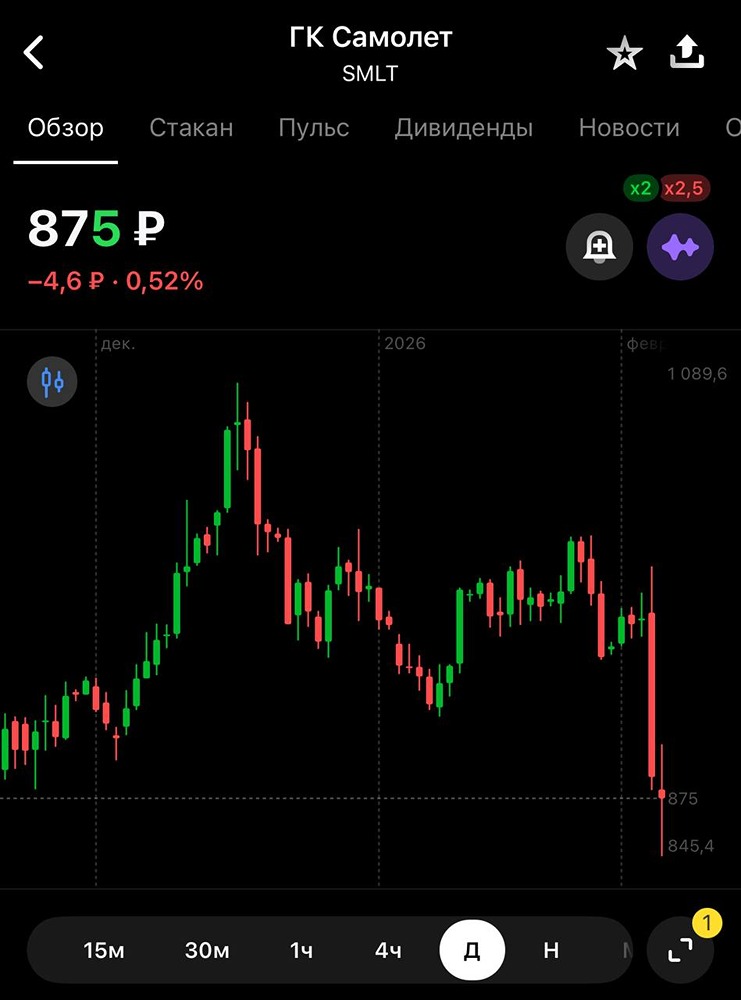Select the 1ч timeframe
The height and width of the screenshot is (1000, 741).
click(x=301, y=950)
